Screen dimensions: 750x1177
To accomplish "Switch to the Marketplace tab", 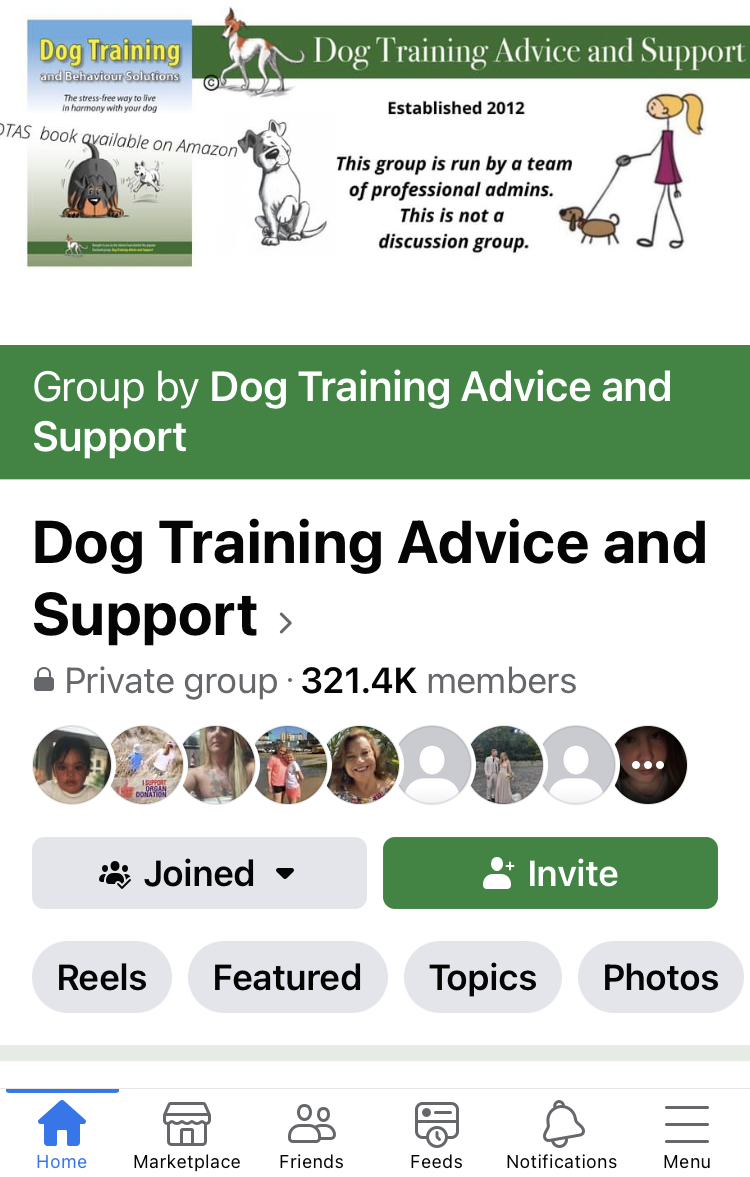I will 187,1135.
